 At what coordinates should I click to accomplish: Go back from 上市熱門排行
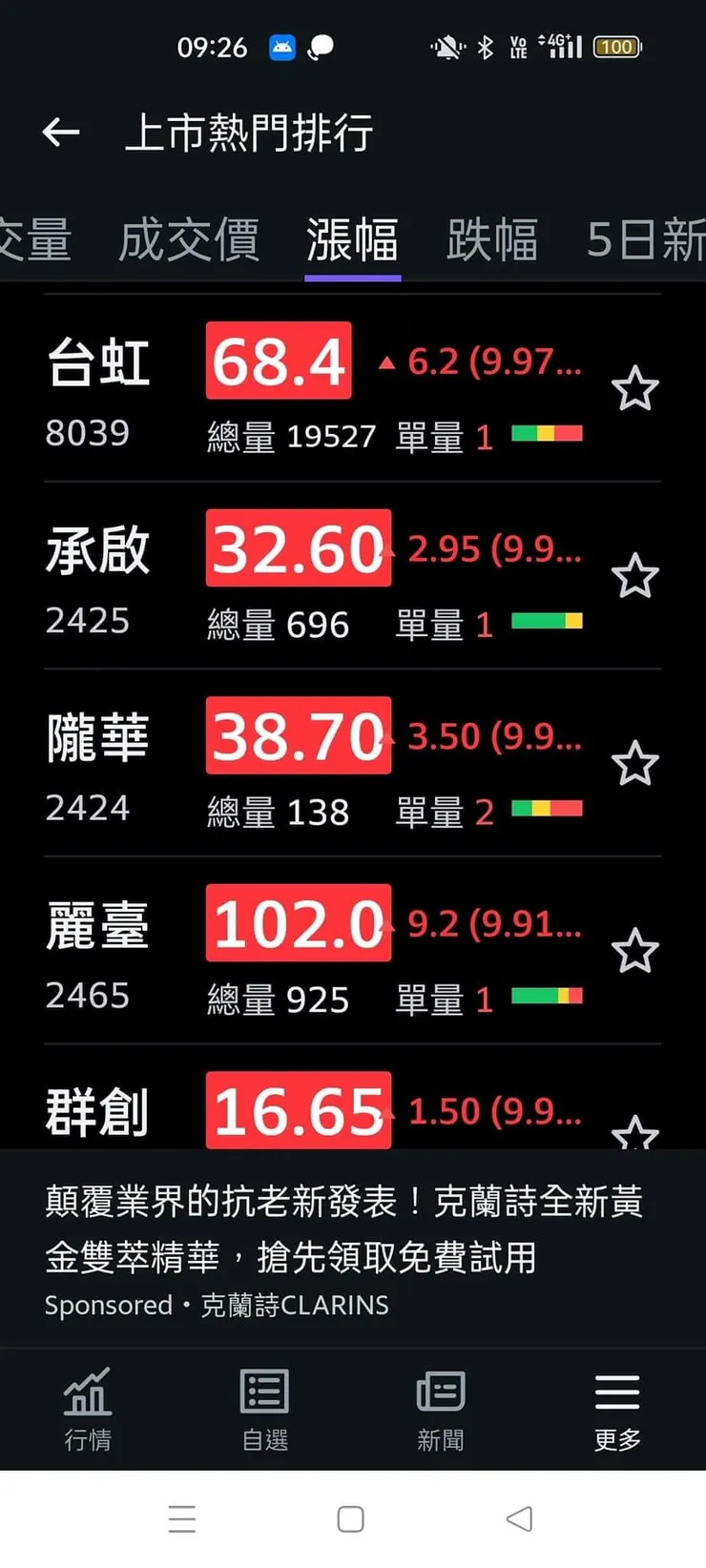(61, 133)
